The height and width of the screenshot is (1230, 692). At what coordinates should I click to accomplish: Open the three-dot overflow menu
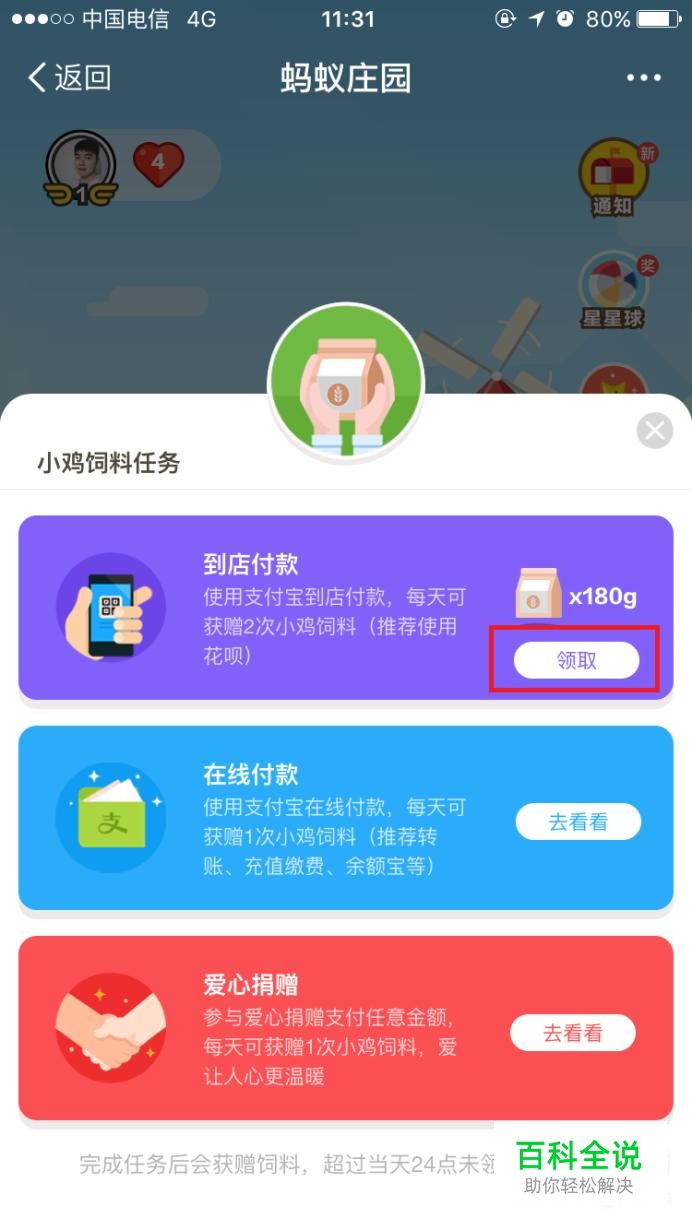pyautogui.click(x=643, y=78)
